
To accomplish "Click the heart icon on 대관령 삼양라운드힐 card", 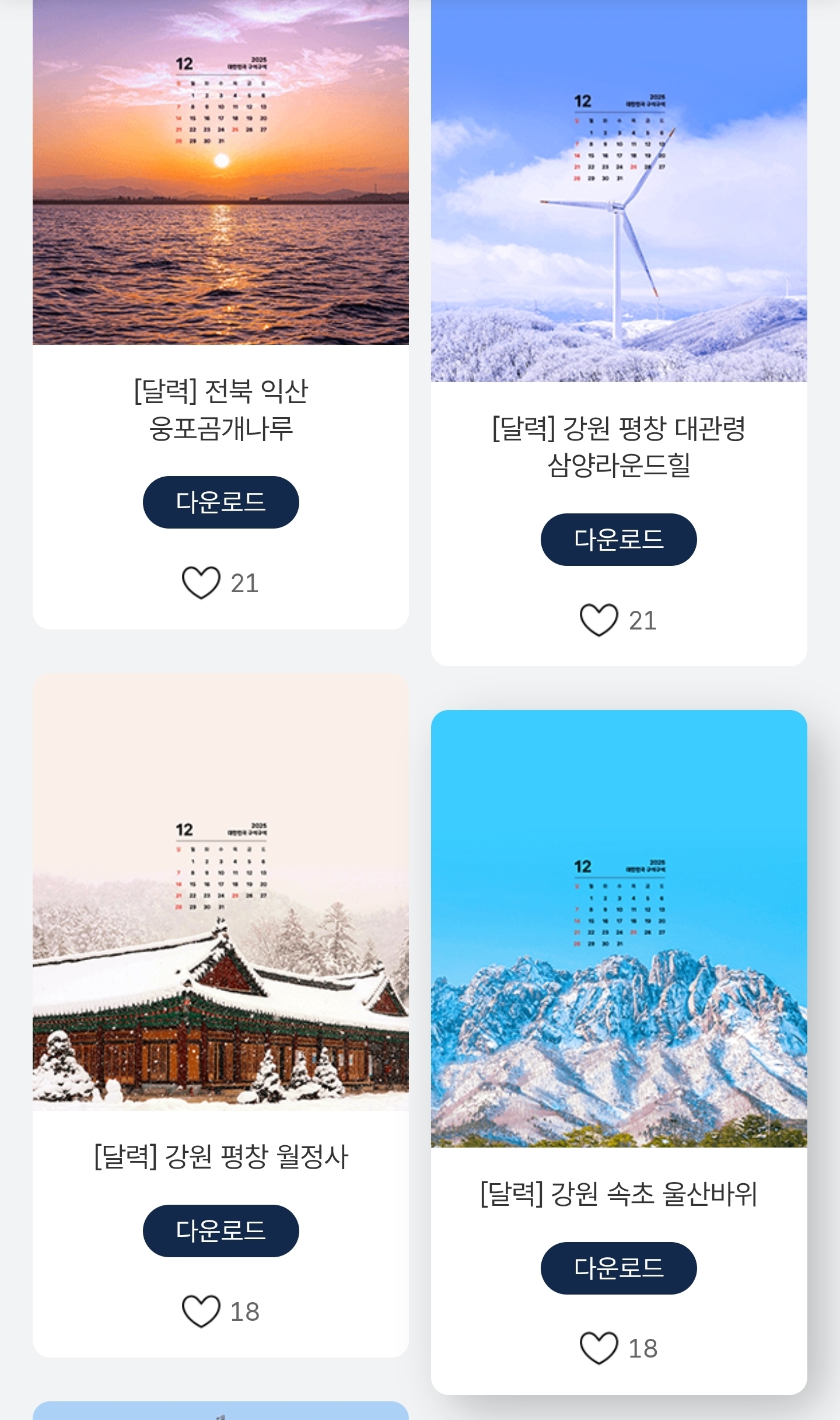I will pyautogui.click(x=600, y=620).
